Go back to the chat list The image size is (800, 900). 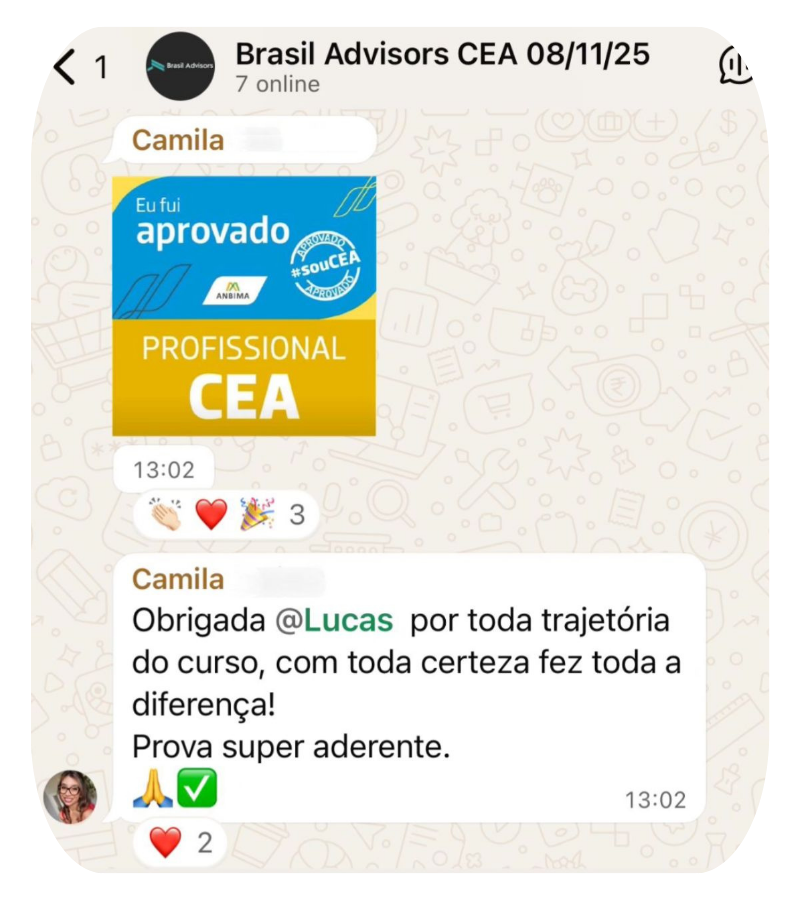[x=66, y=67]
